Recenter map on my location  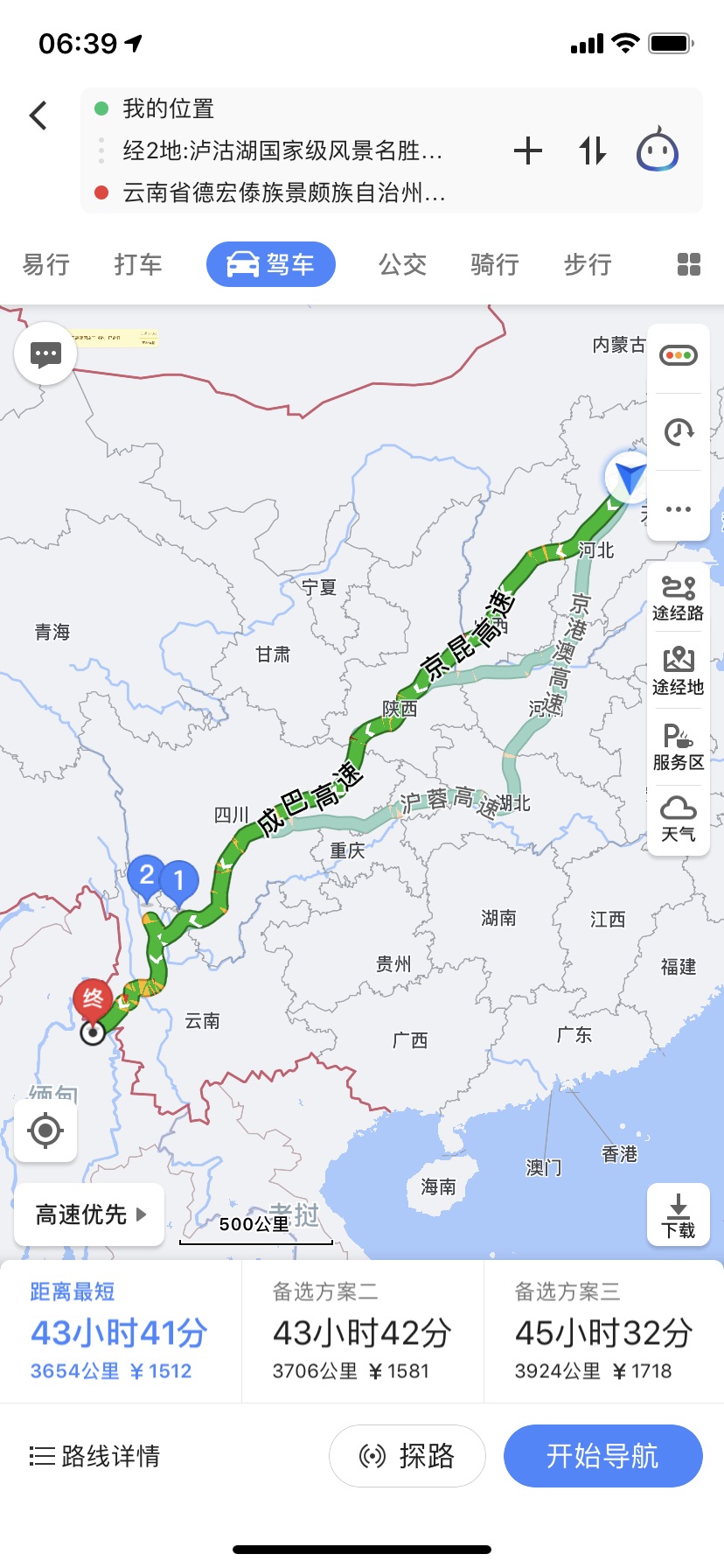coord(45,1130)
